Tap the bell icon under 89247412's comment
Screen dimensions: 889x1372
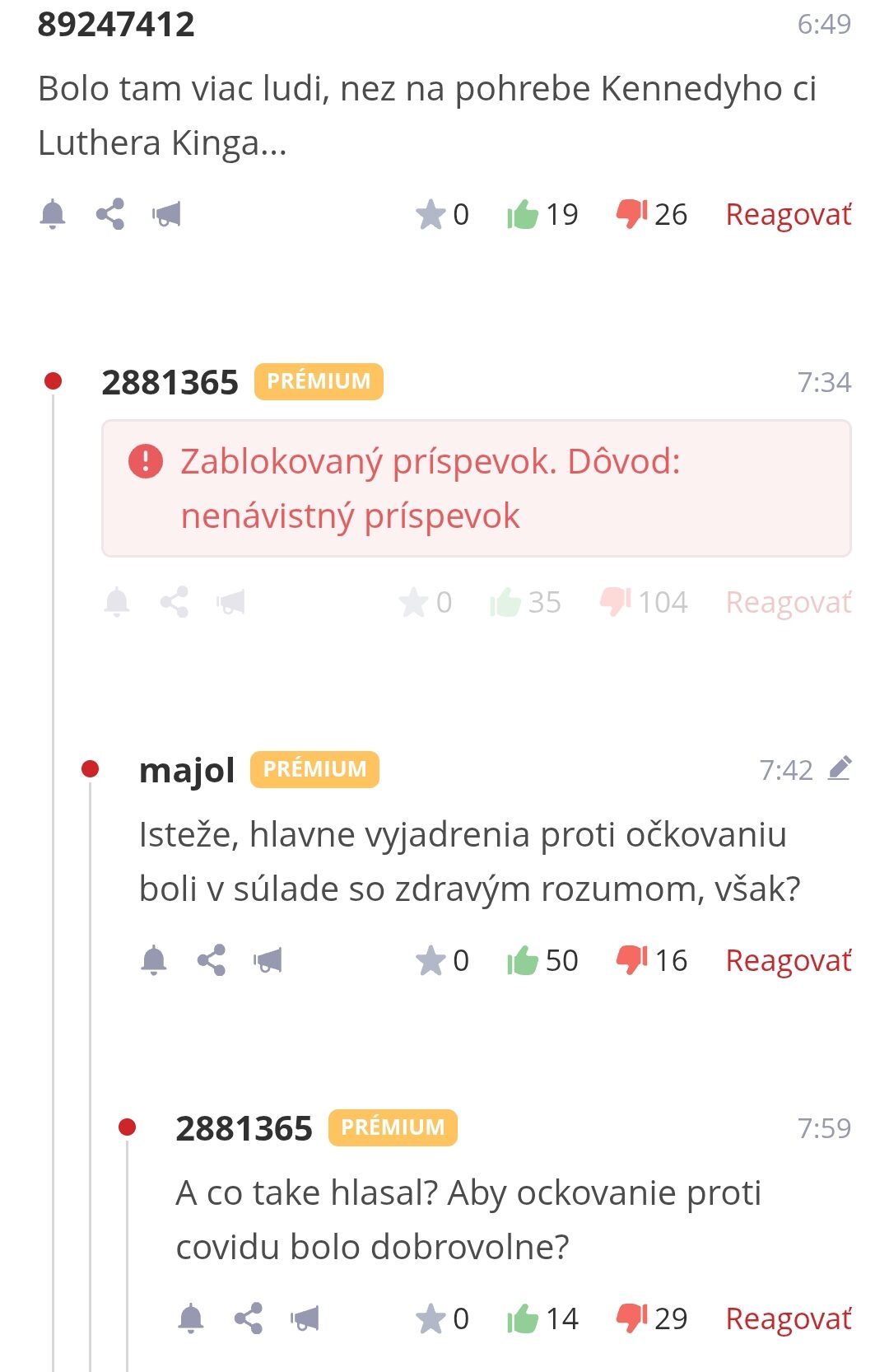[x=53, y=214]
